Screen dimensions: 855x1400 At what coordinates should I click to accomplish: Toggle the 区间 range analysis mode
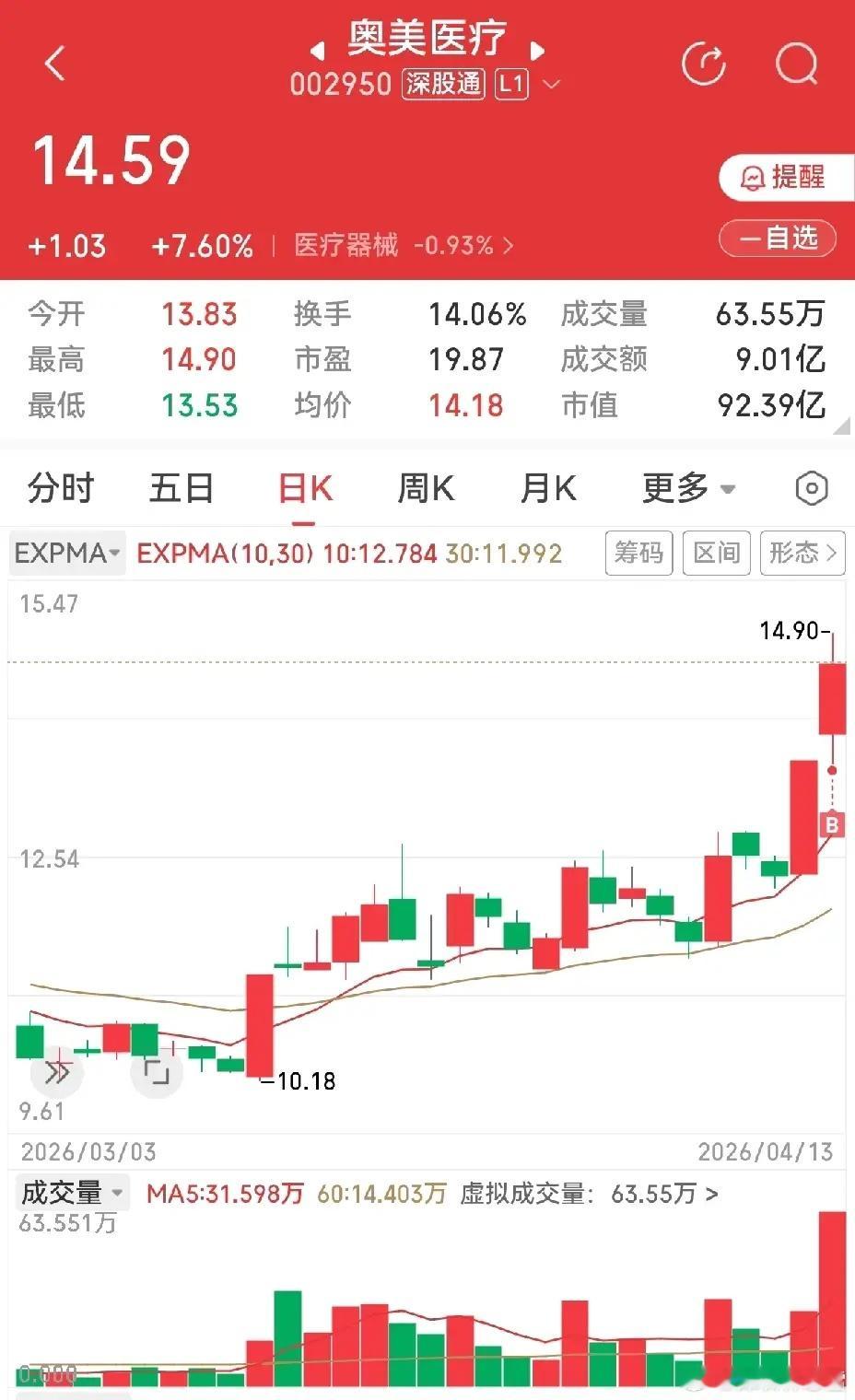point(716,554)
